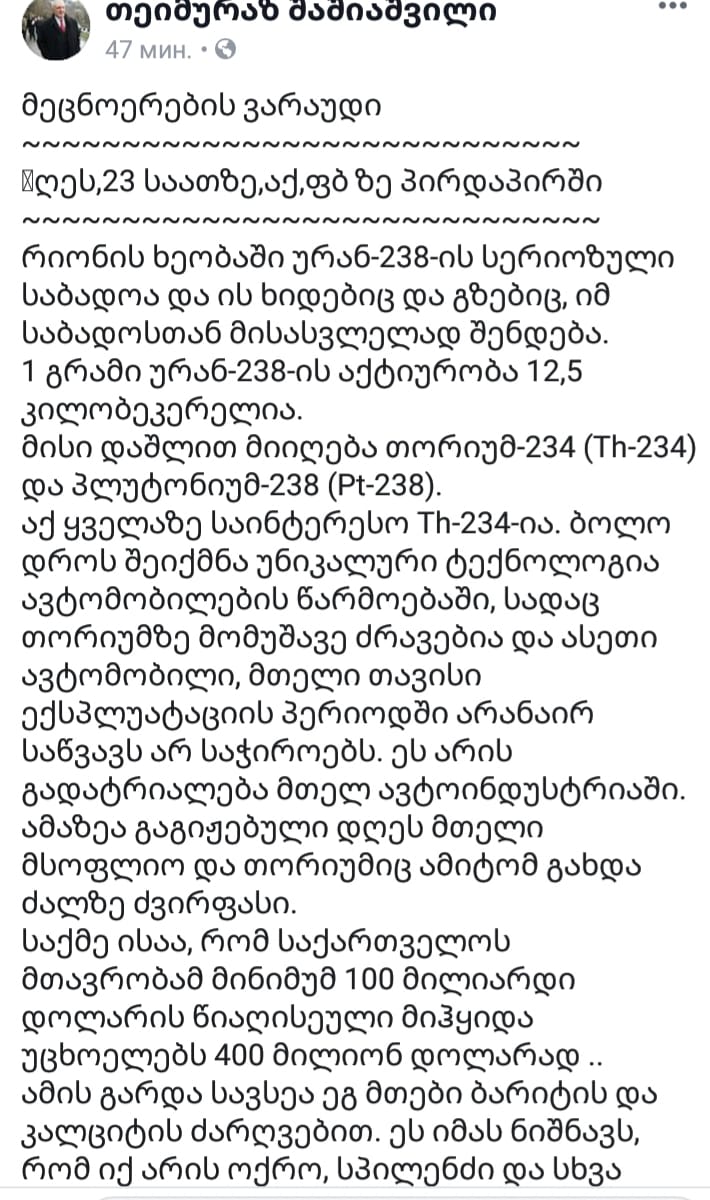Tap the globe audience icon of the post
This screenshot has width=710, height=1200.
(225, 49)
